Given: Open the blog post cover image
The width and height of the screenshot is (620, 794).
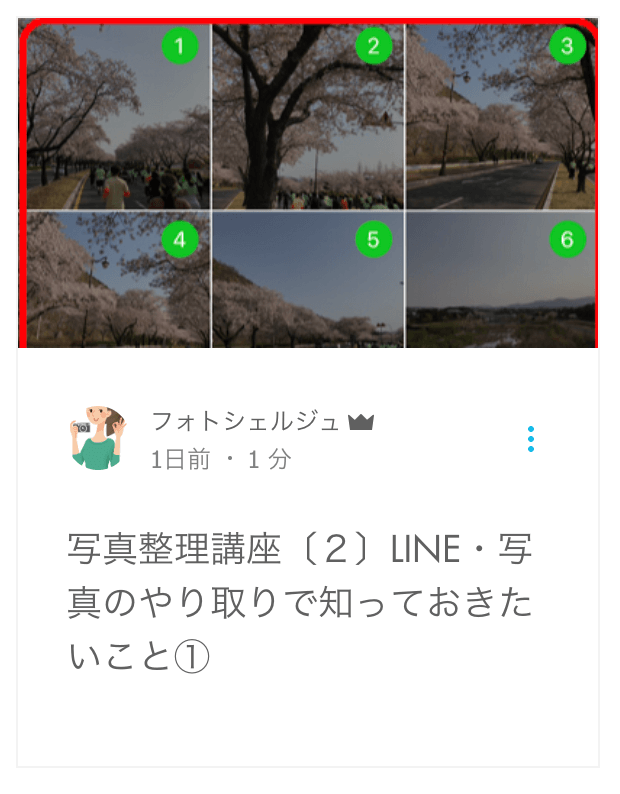Looking at the screenshot, I should [x=308, y=183].
